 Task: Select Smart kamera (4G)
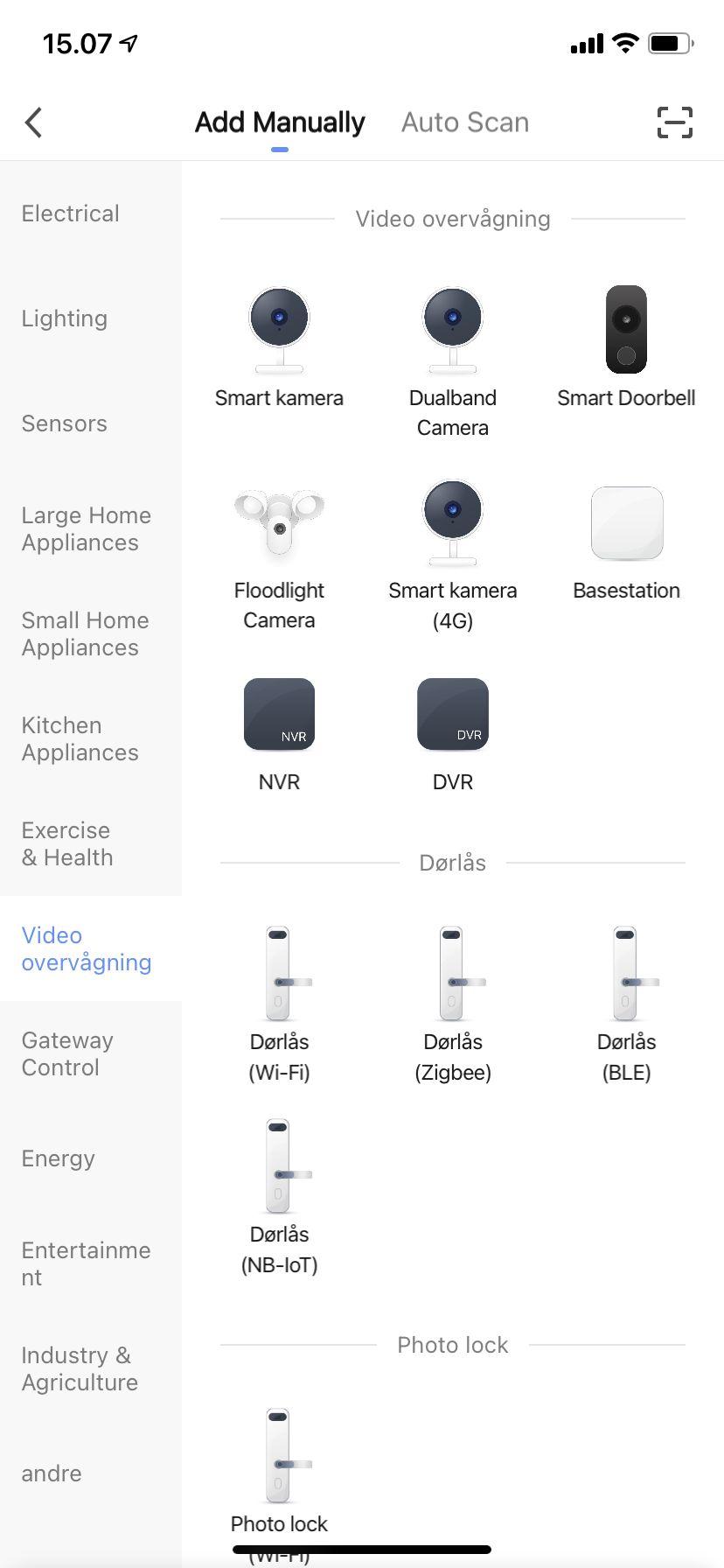(453, 551)
